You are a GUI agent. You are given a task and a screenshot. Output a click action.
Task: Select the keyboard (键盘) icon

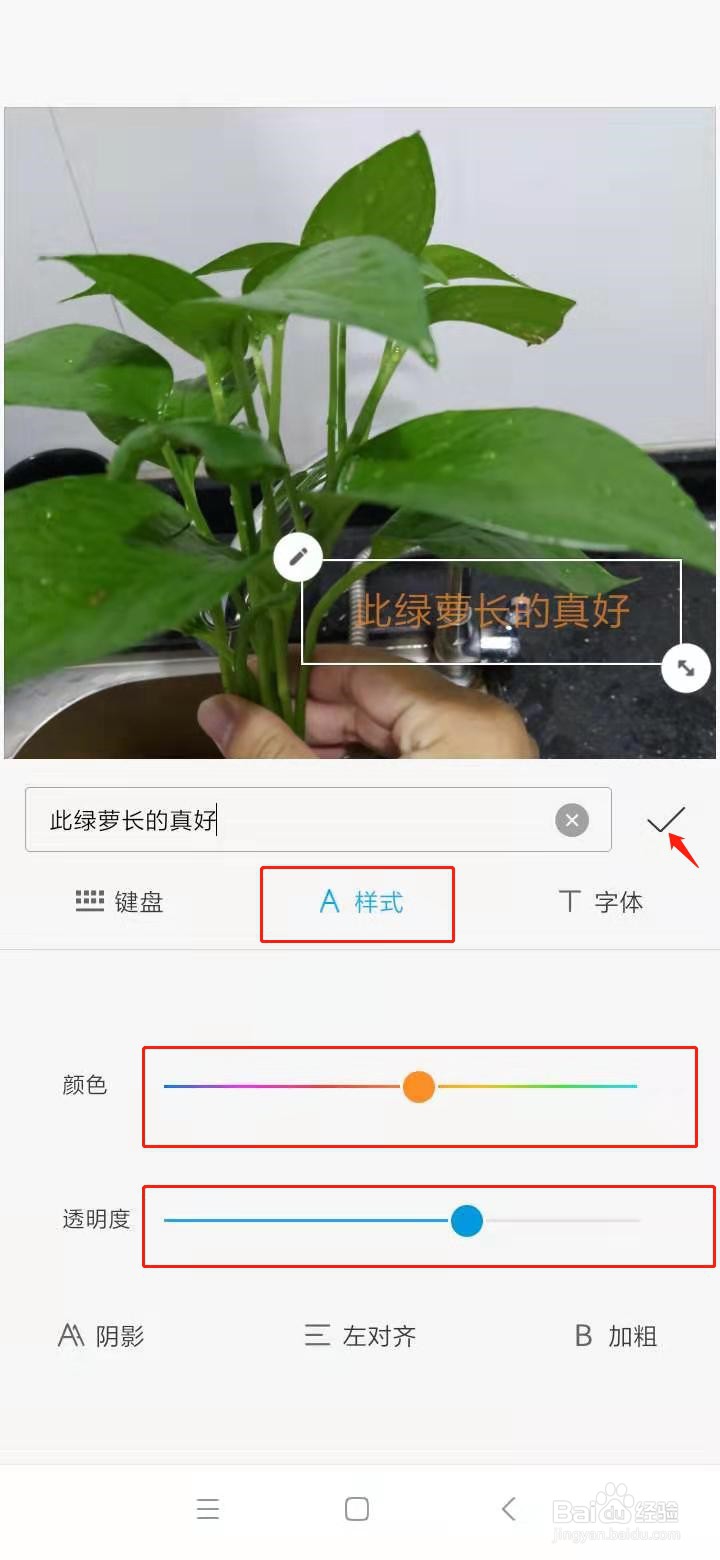[90, 901]
